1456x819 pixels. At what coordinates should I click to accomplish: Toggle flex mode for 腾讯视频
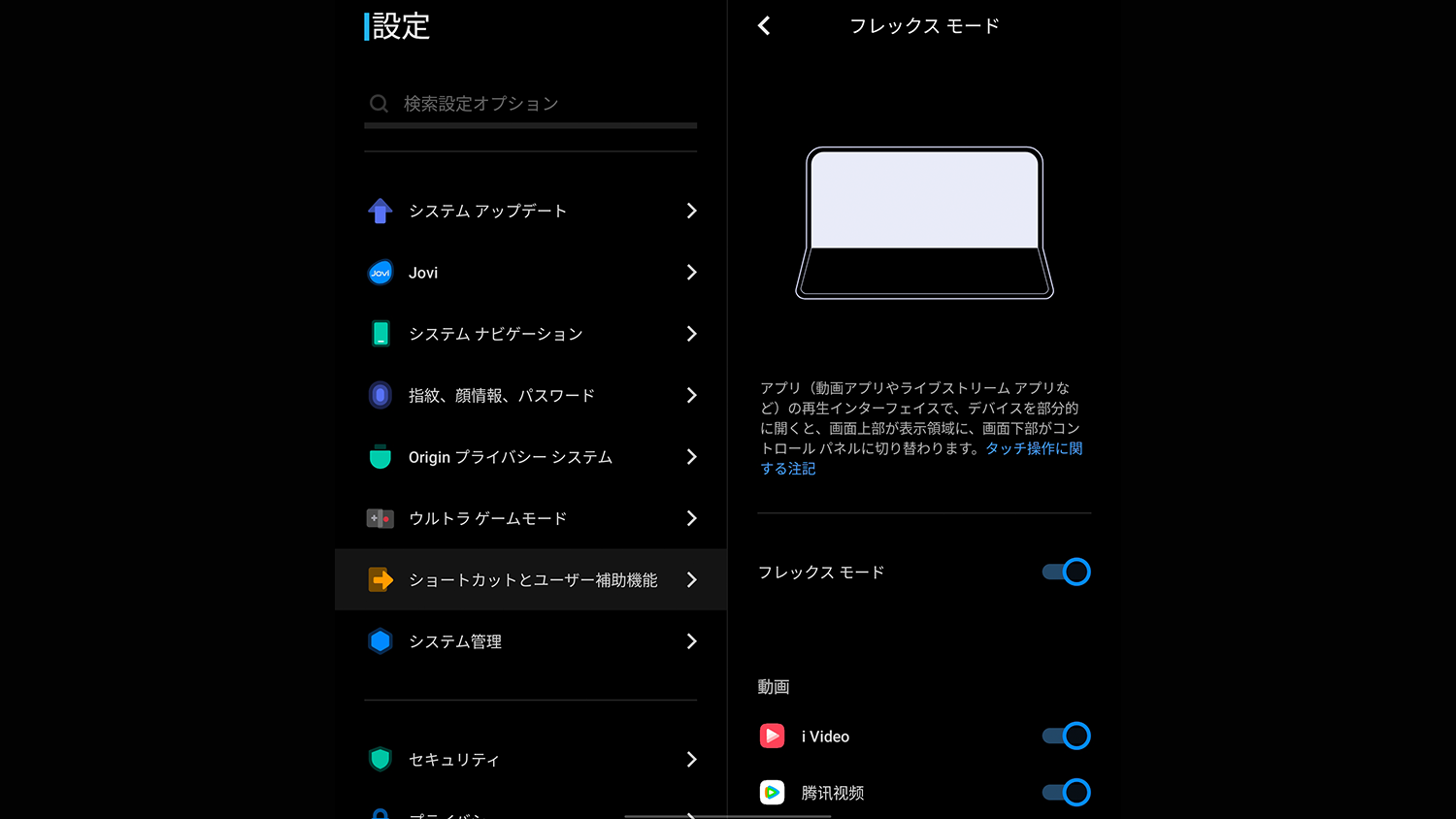[1066, 793]
